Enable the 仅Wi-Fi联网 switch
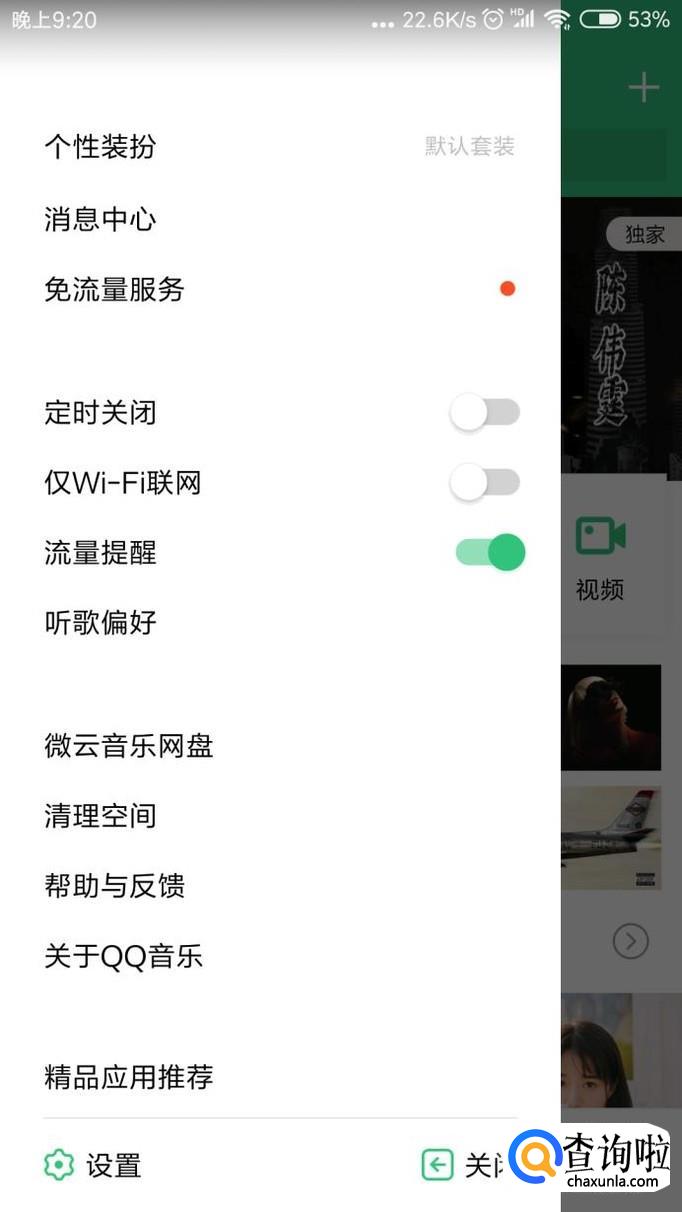 [485, 483]
